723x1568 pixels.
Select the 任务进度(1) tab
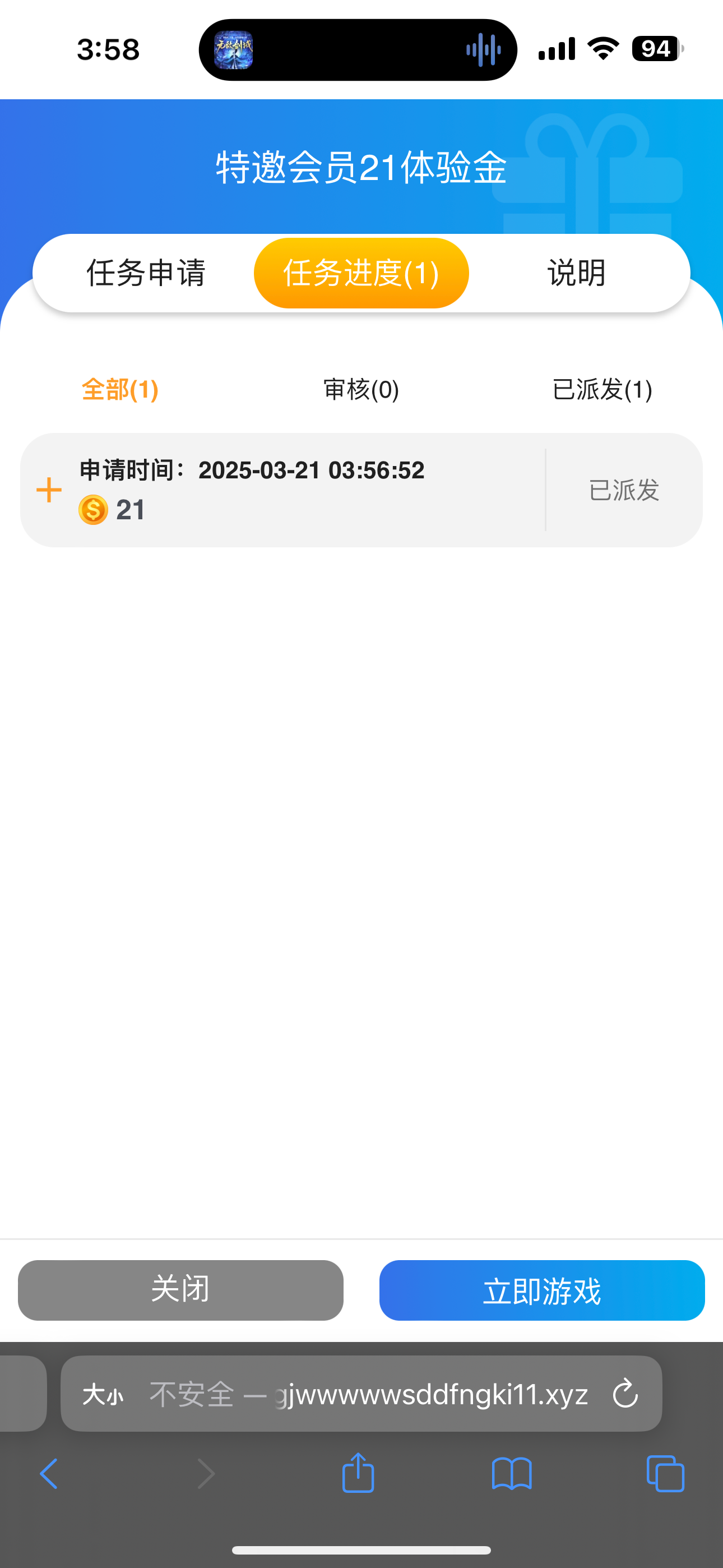tap(361, 273)
